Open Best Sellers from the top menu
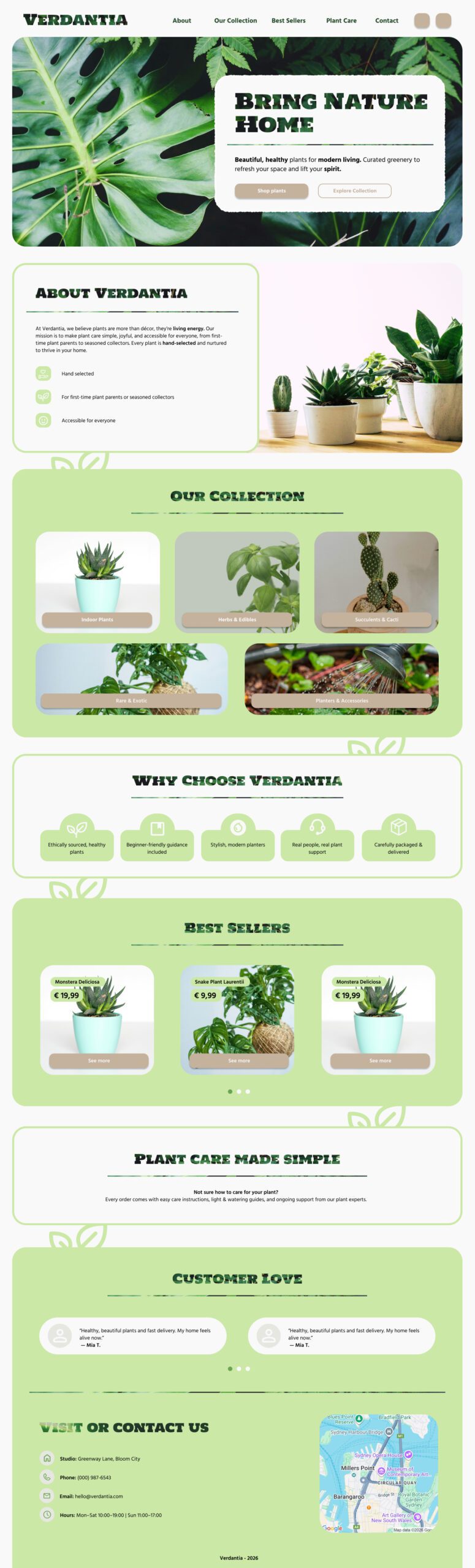The height and width of the screenshot is (1568, 475). [x=288, y=20]
